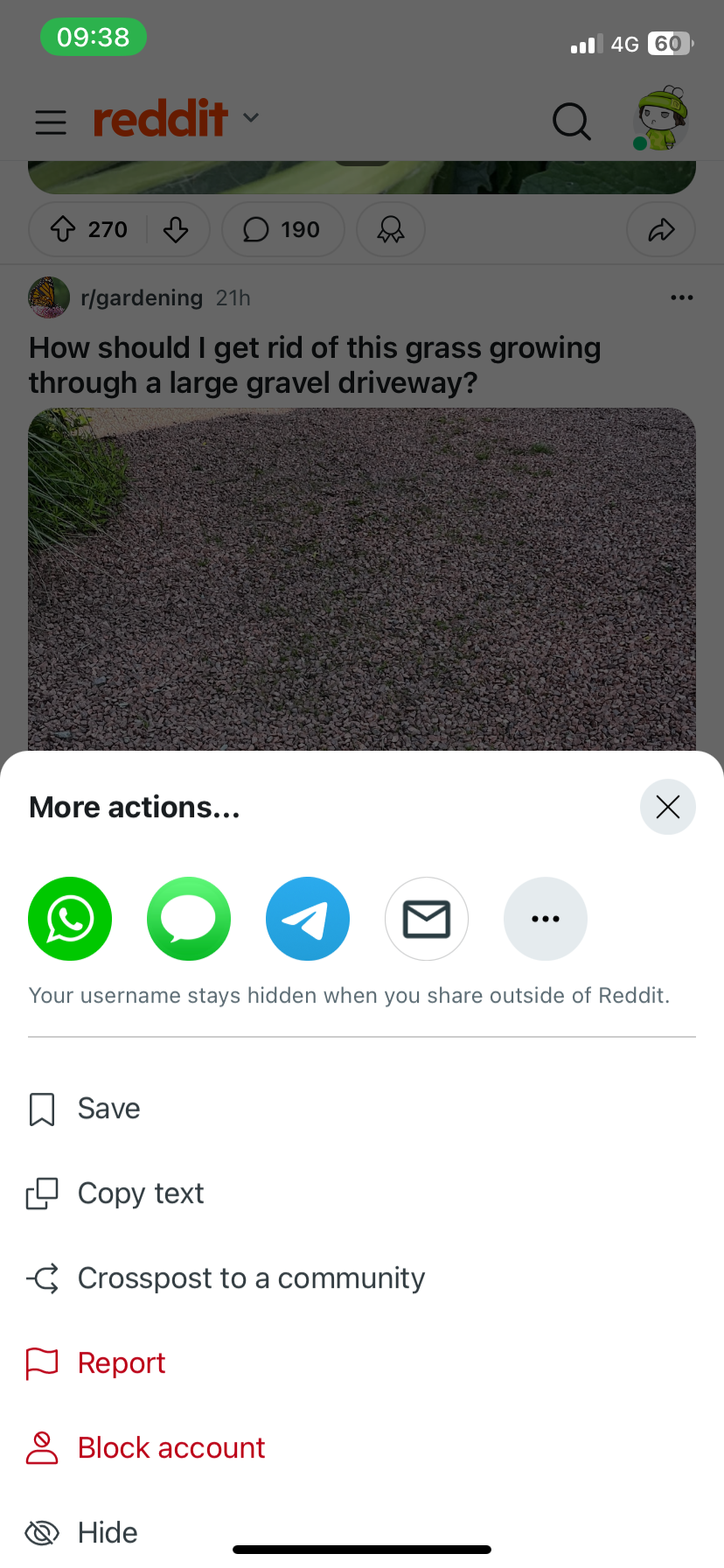Share post via WhatsApp
The image size is (724, 1568).
[x=70, y=919]
